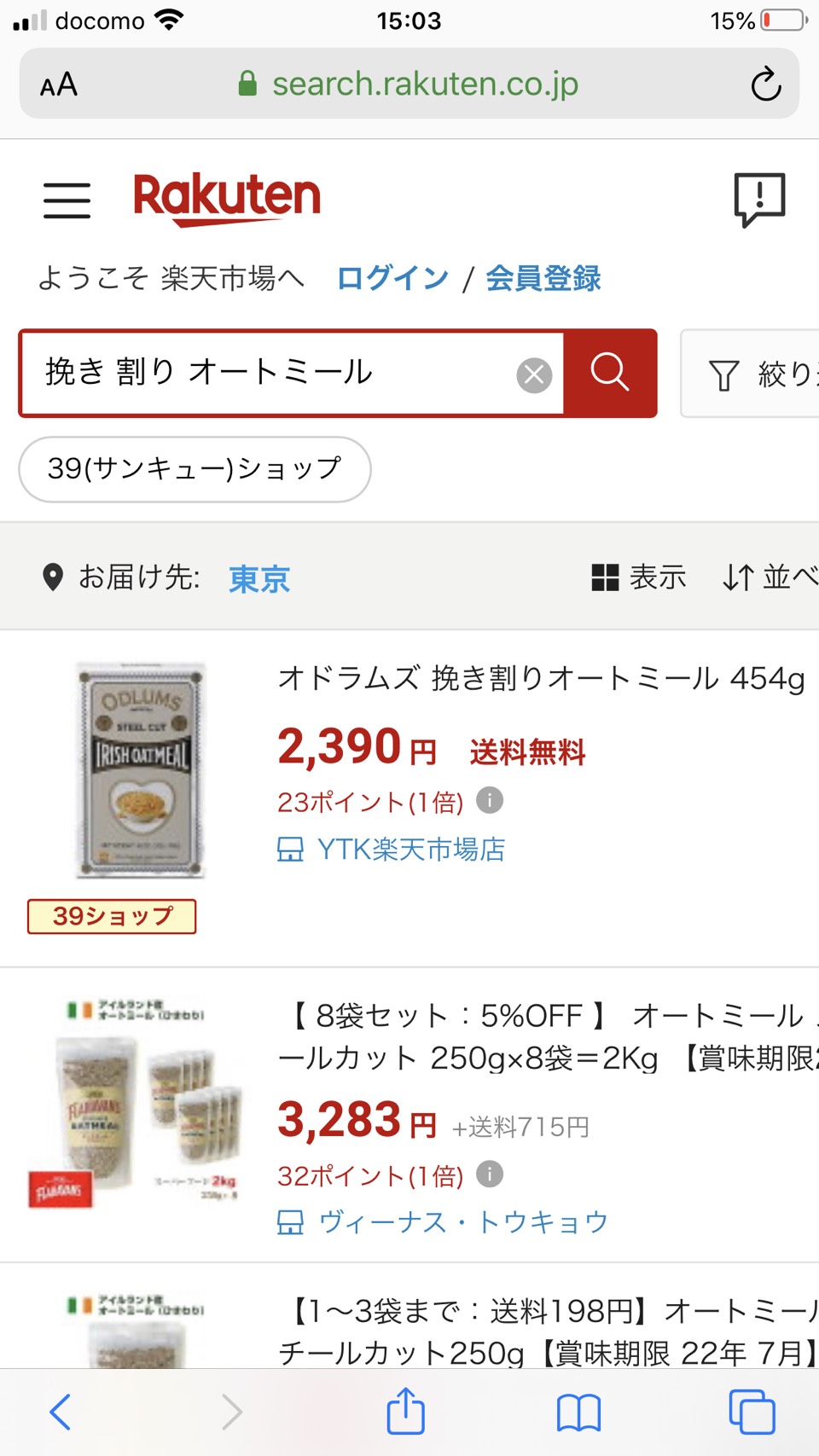Visit the YTK楽天市場店 shop
Screen dimensions: 819x1456
tap(410, 850)
